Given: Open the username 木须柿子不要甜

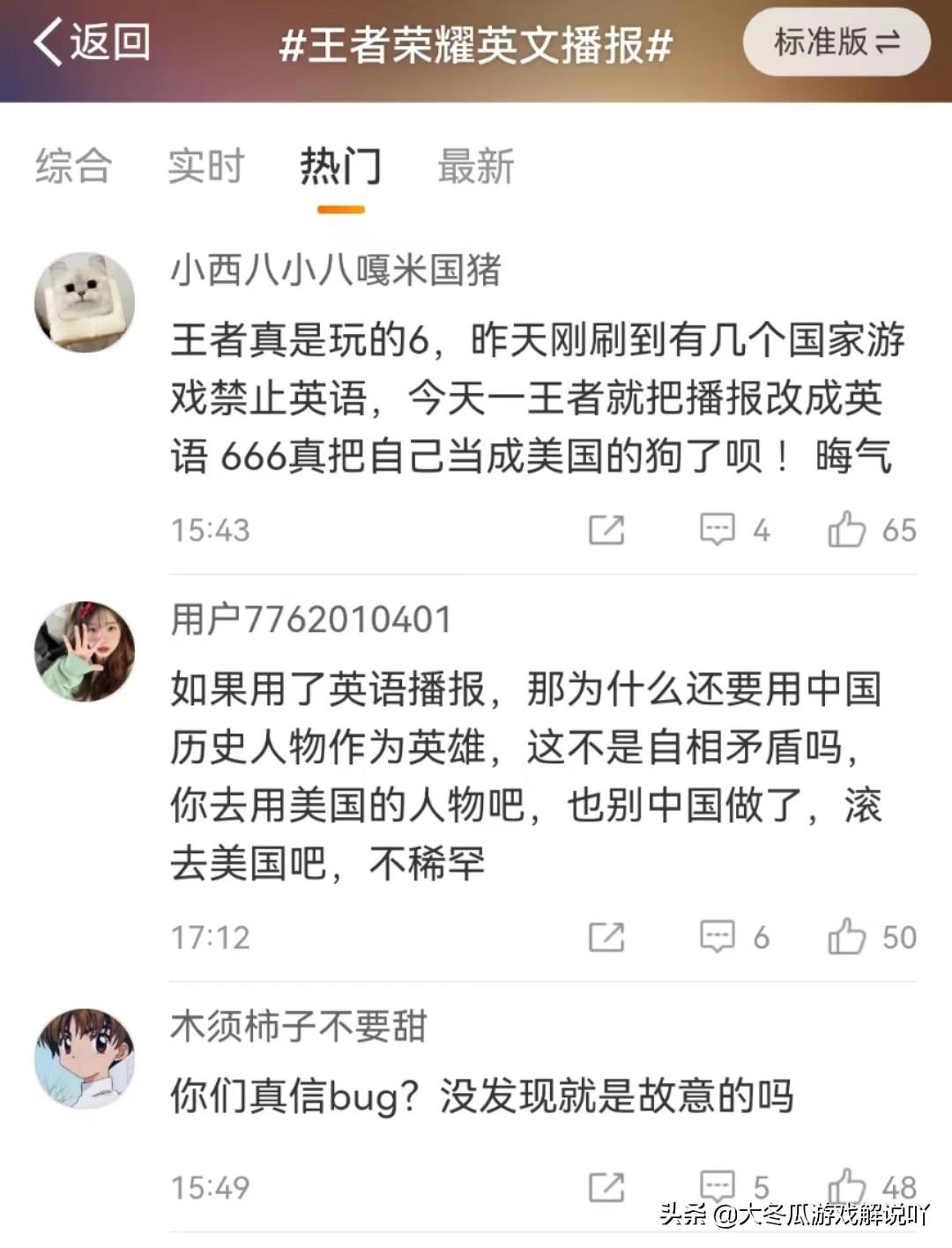Looking at the screenshot, I should coord(299,1027).
